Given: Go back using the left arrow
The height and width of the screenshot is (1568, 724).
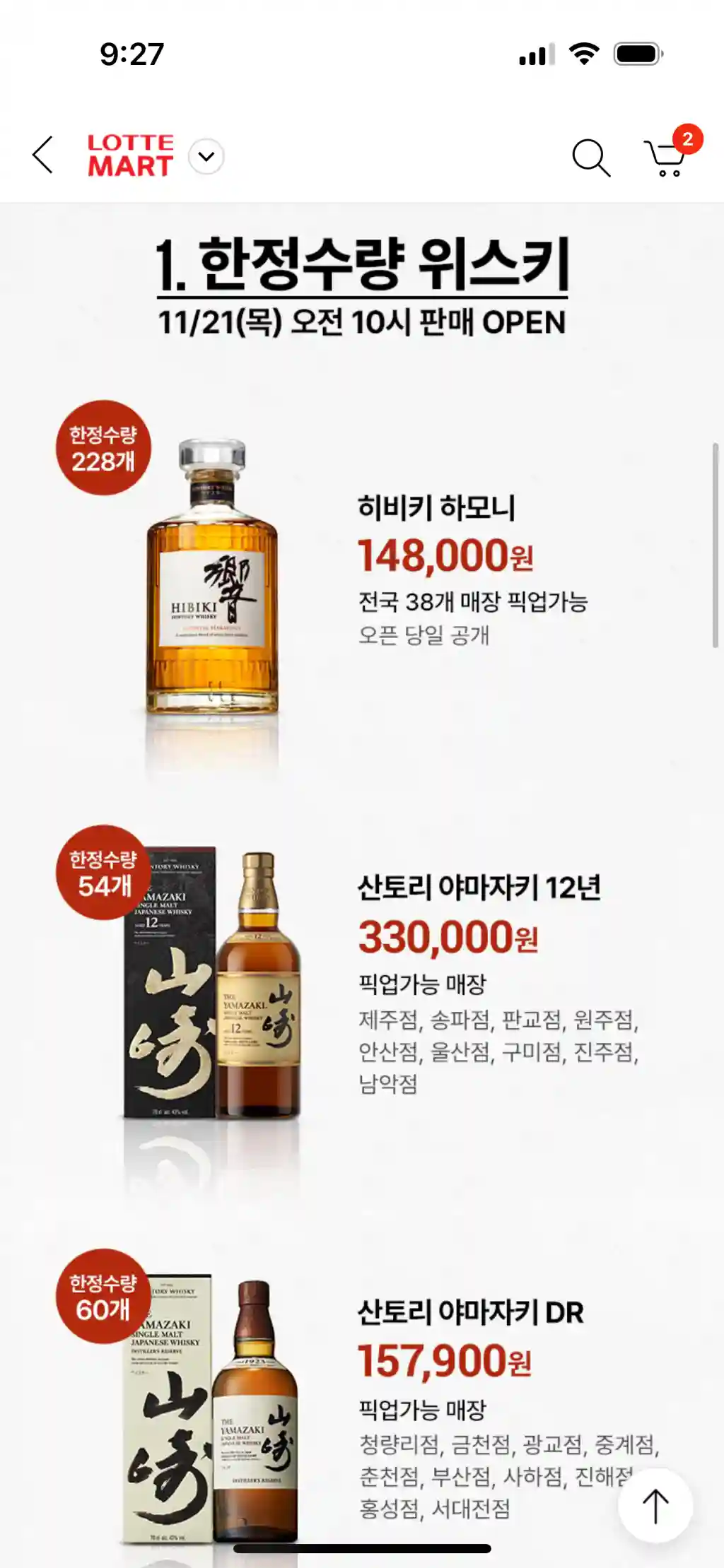Looking at the screenshot, I should (43, 155).
